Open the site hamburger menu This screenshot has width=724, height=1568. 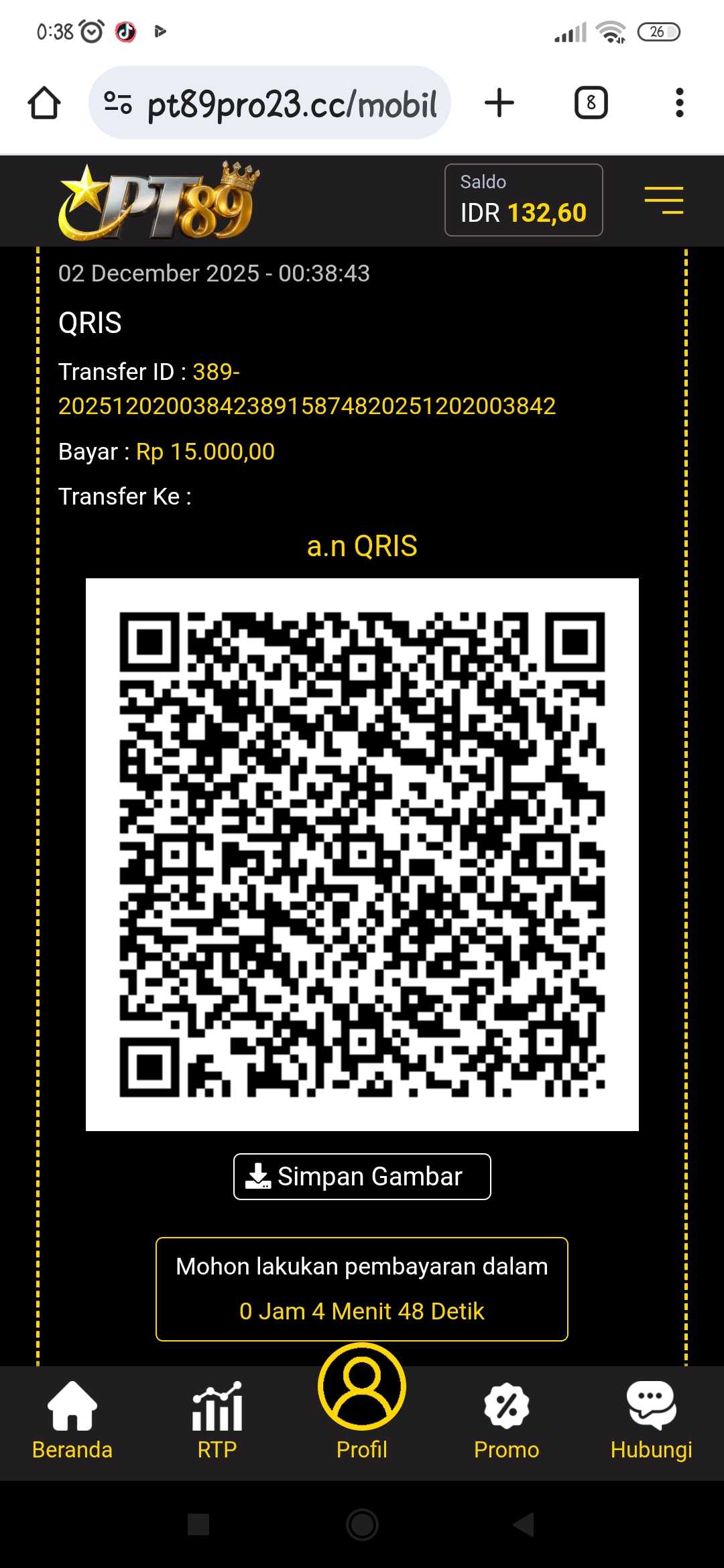(664, 200)
